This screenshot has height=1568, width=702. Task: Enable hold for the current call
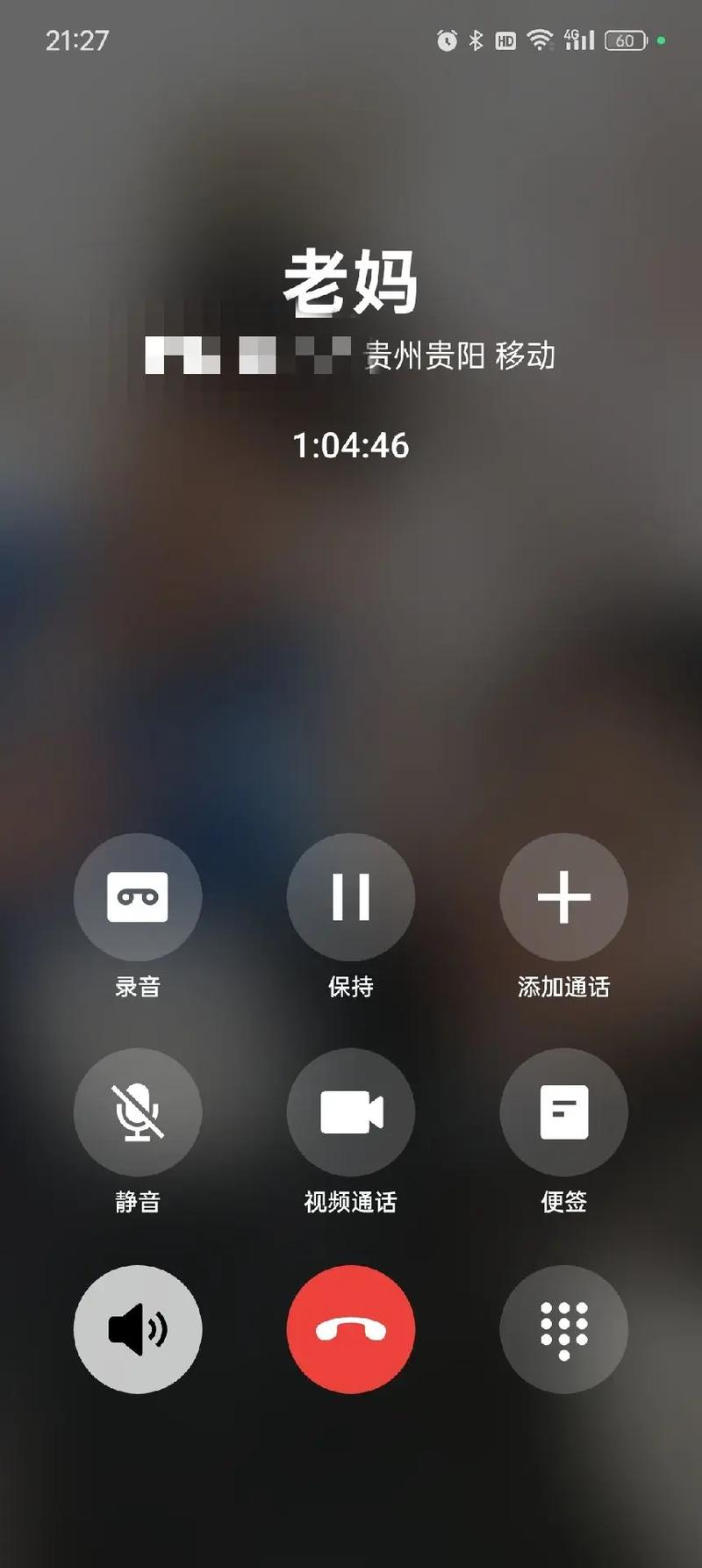point(351,896)
